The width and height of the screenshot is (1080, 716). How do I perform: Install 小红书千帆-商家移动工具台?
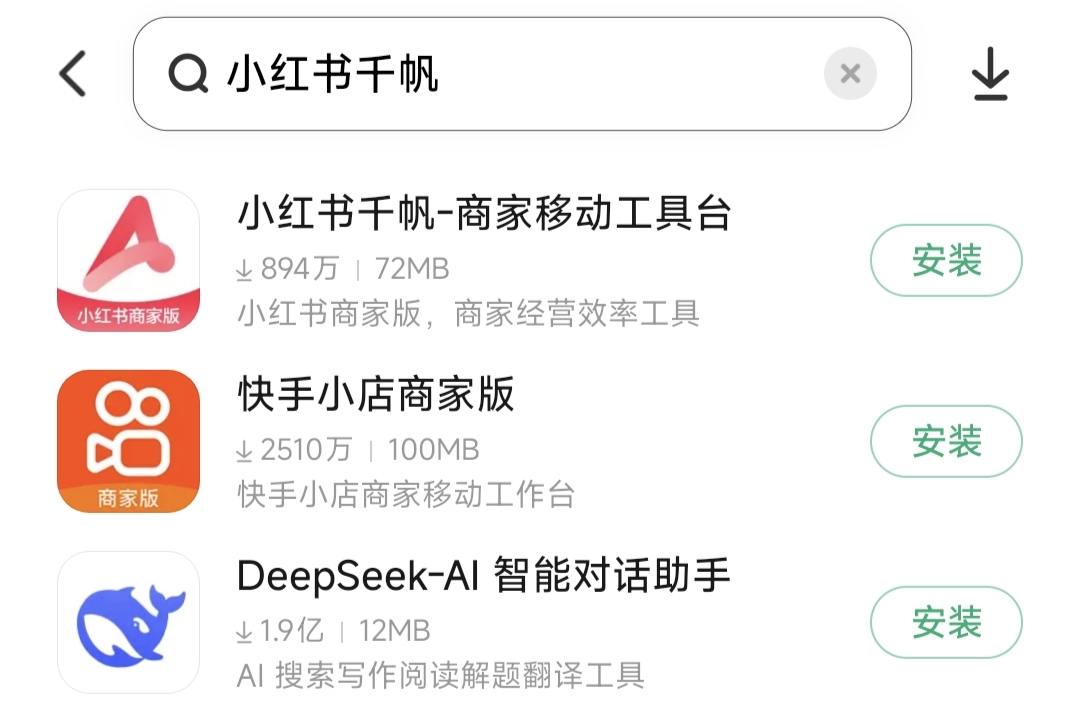pyautogui.click(x=946, y=261)
